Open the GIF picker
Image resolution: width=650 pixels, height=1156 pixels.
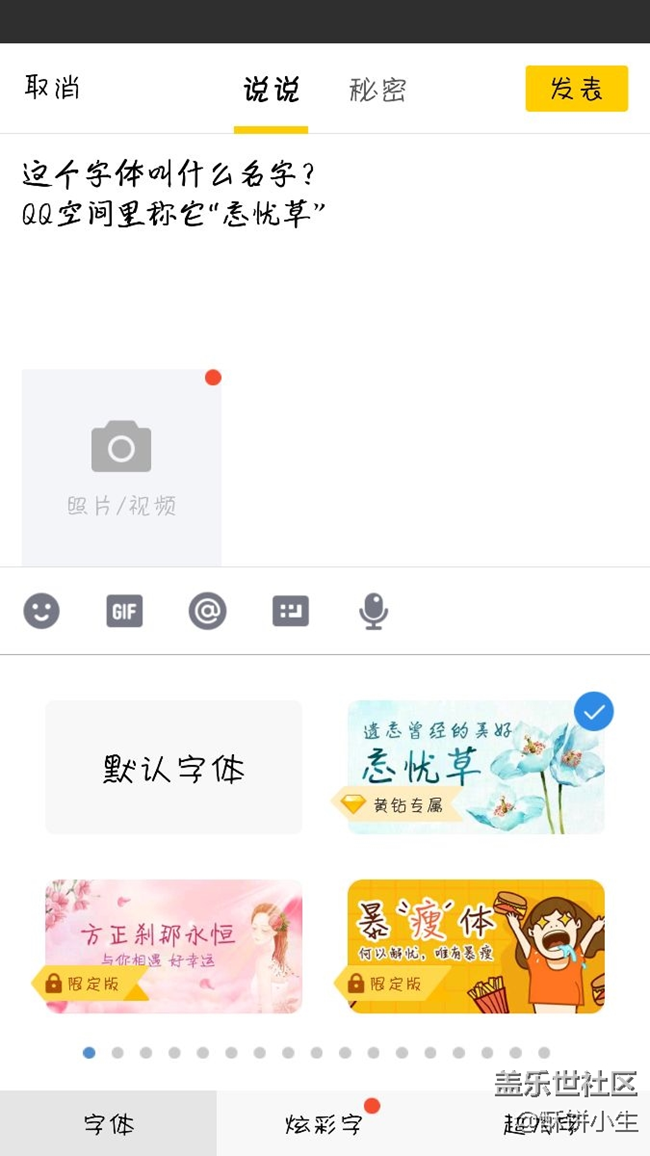click(x=125, y=611)
